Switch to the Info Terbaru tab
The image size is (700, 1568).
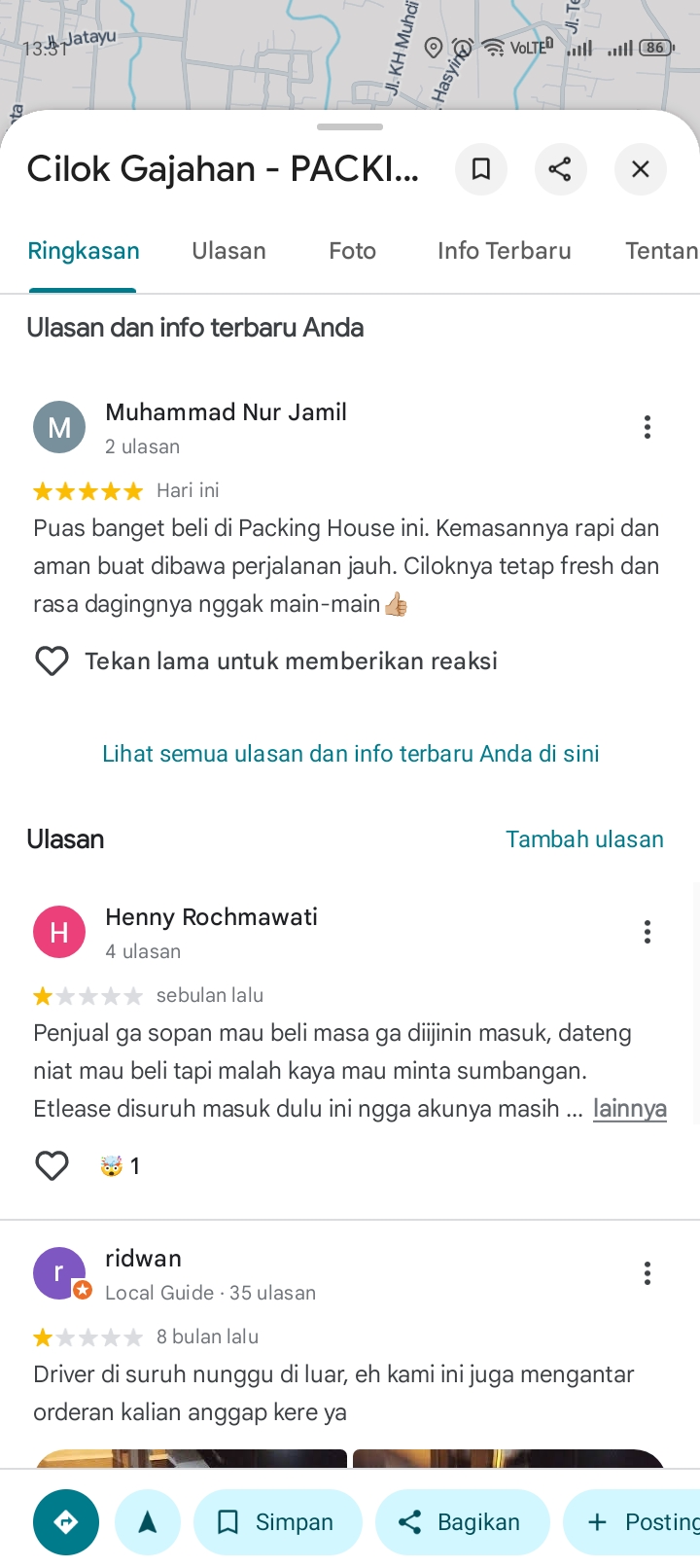(504, 251)
